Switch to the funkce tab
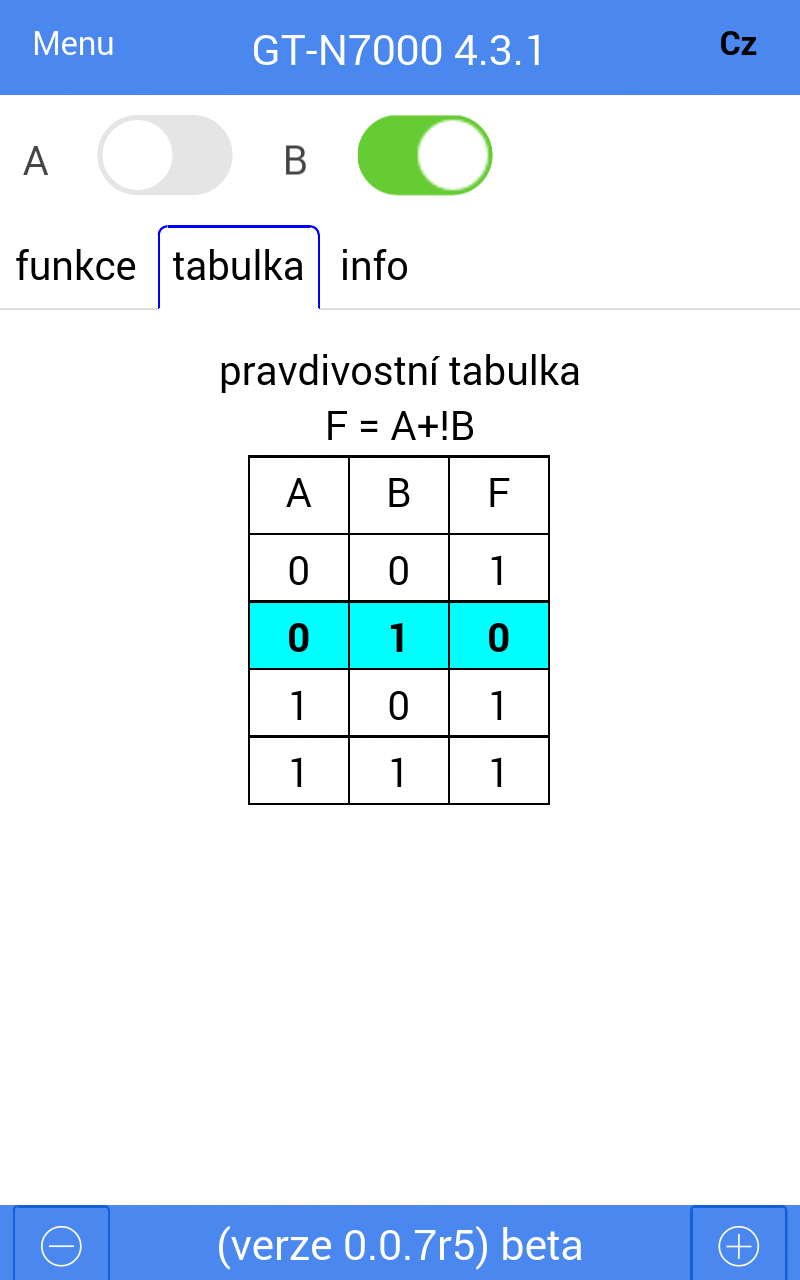 click(76, 267)
